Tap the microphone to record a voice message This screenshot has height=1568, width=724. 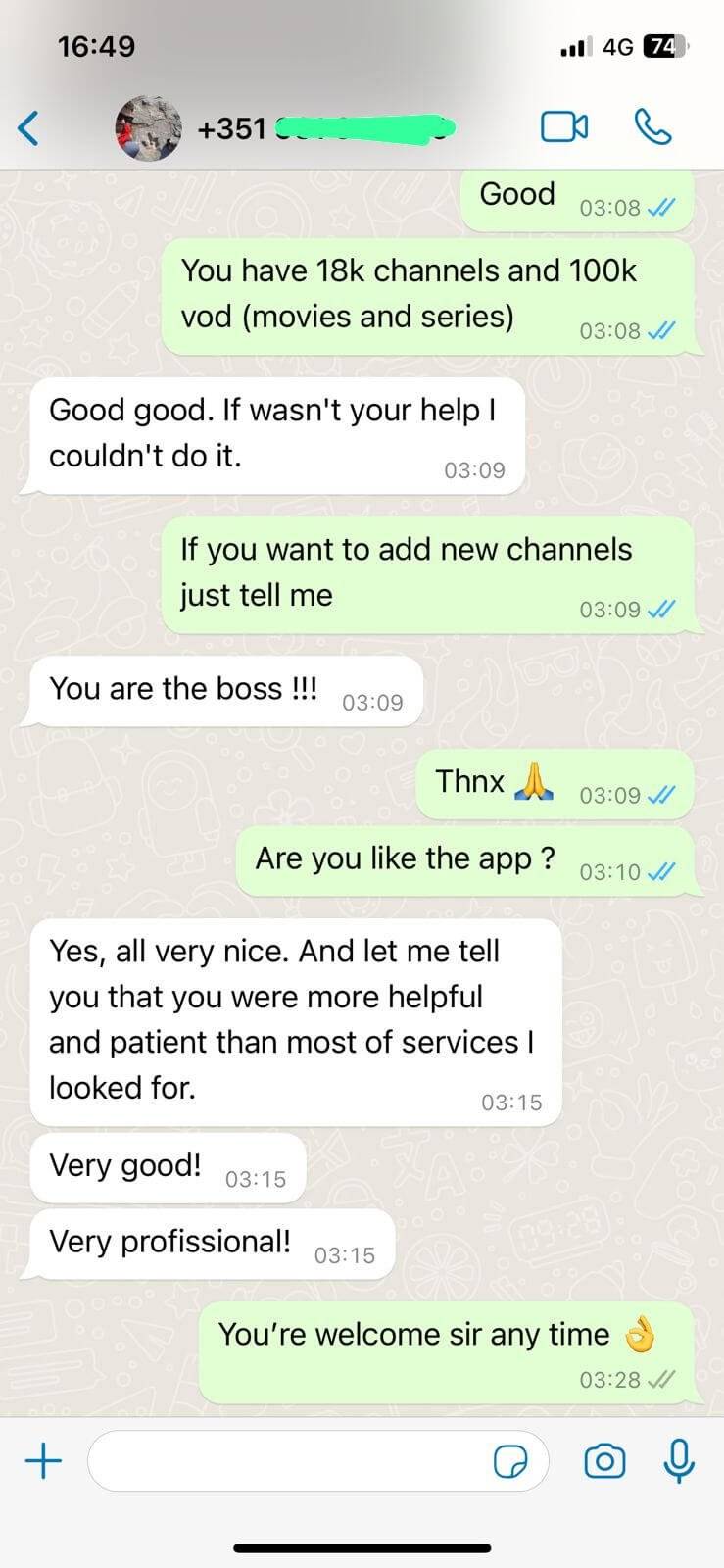tap(679, 1461)
